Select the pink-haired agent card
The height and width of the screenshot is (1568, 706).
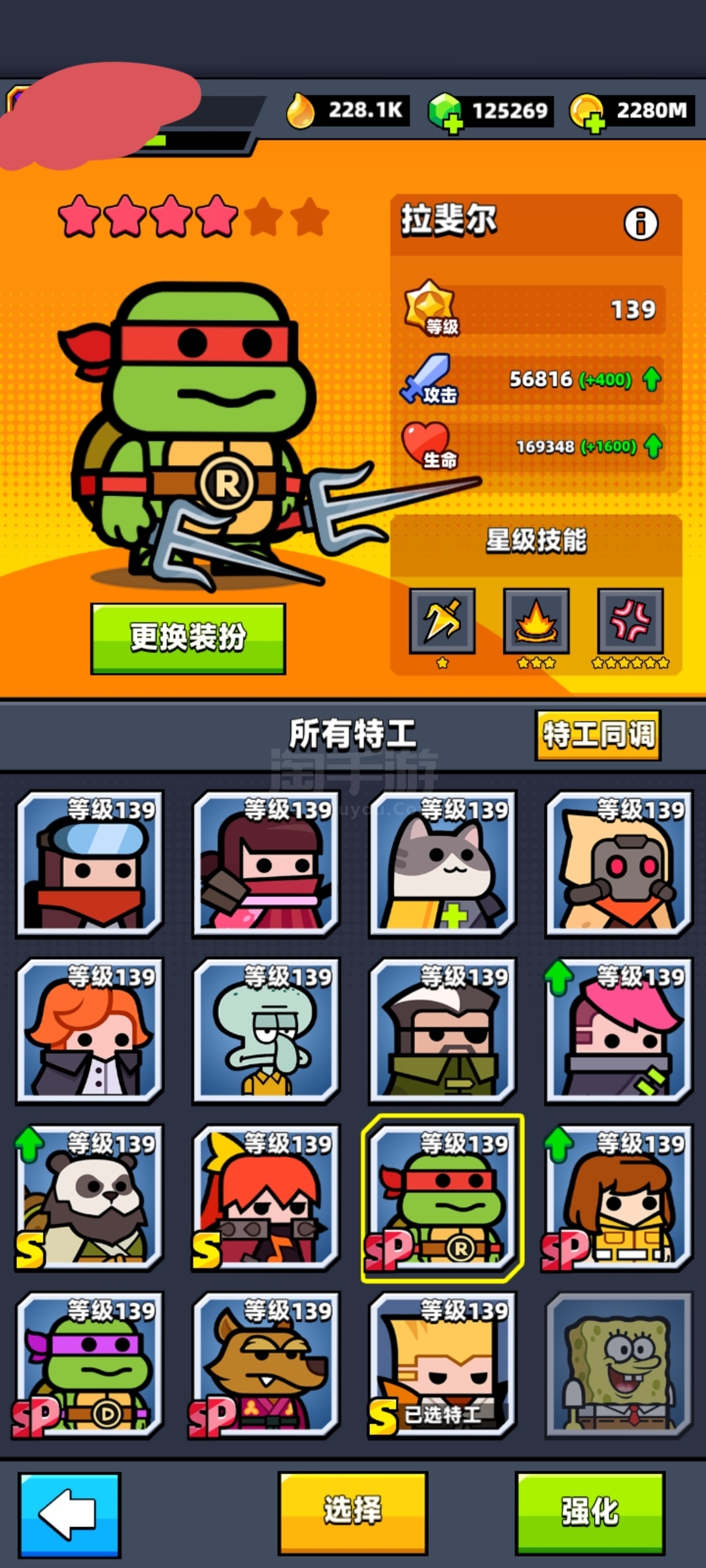click(618, 1031)
